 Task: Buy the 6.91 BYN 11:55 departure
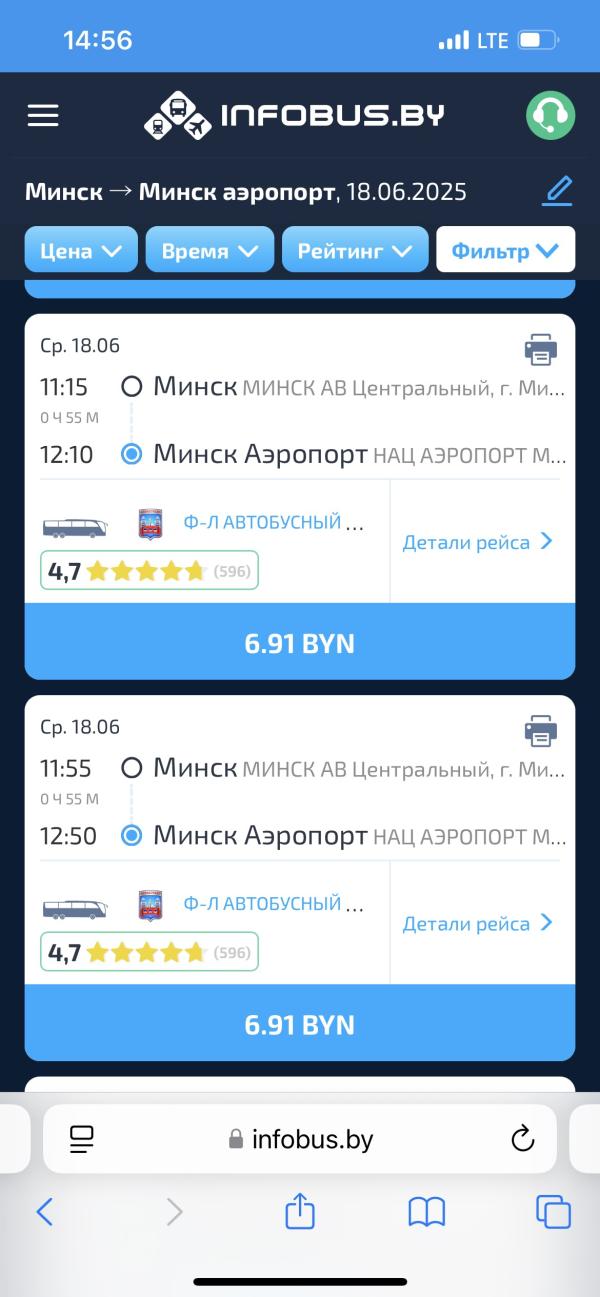tap(300, 1024)
